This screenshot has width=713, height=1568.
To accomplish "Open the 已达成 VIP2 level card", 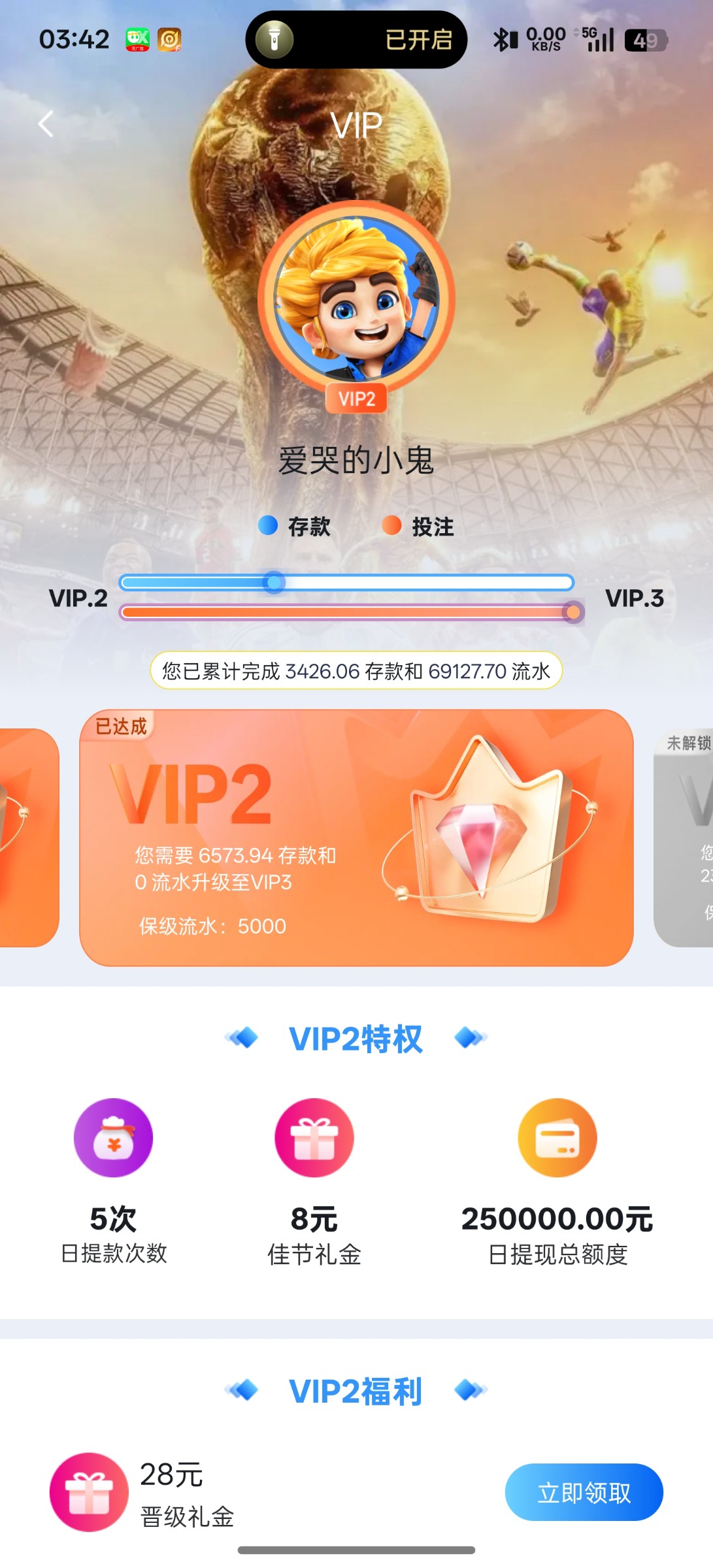I will 356,838.
